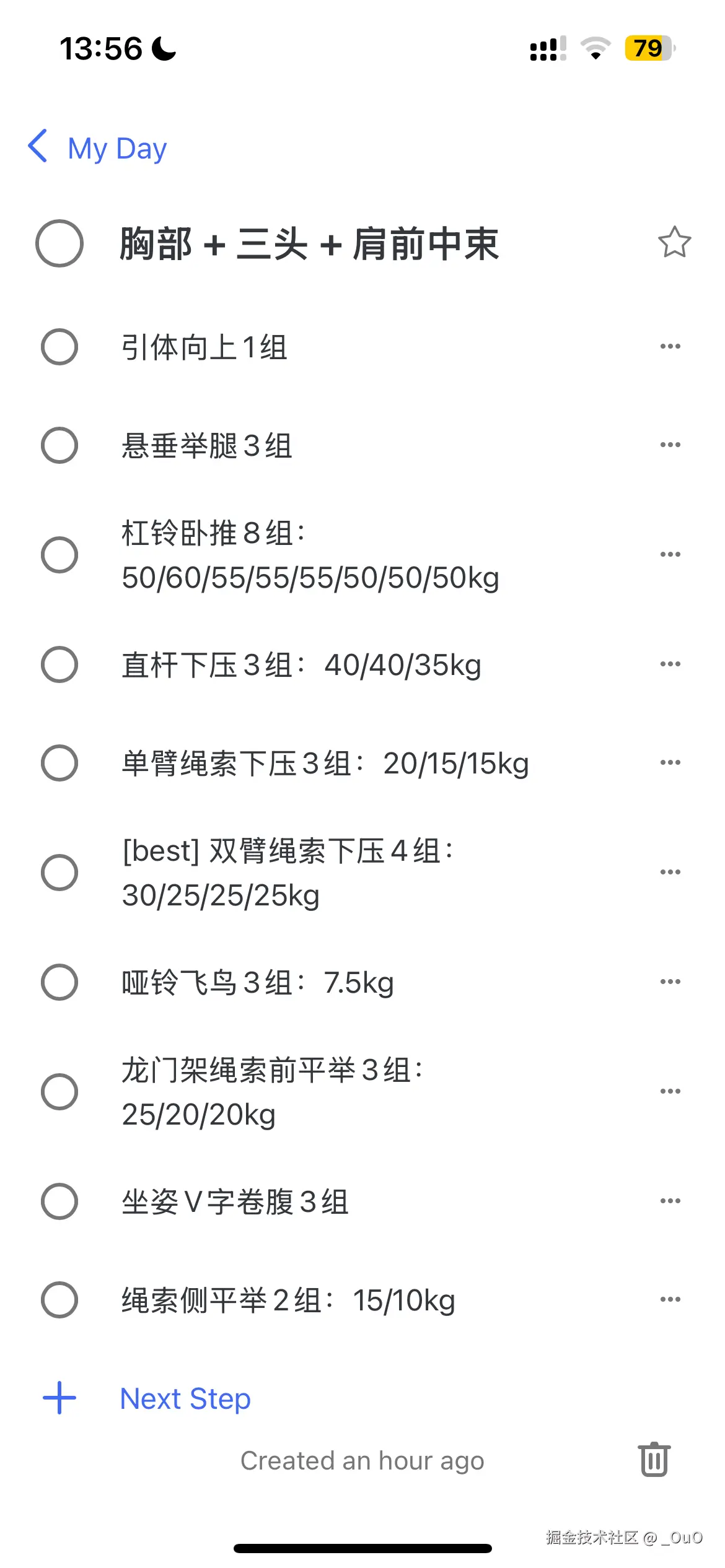Tap the My Day link
The image size is (725, 1568).
tap(116, 147)
